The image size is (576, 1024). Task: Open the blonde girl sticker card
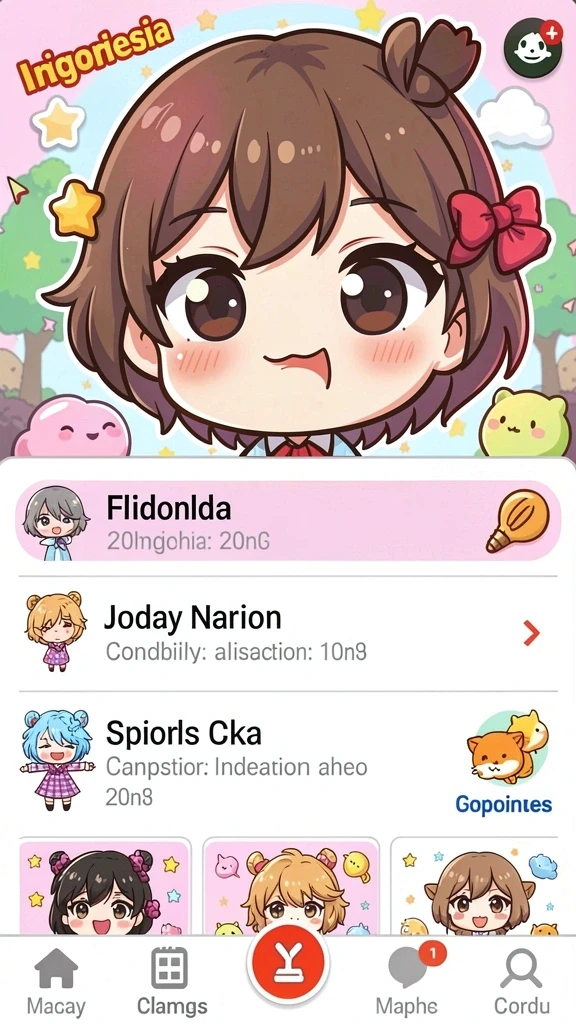pos(291,886)
